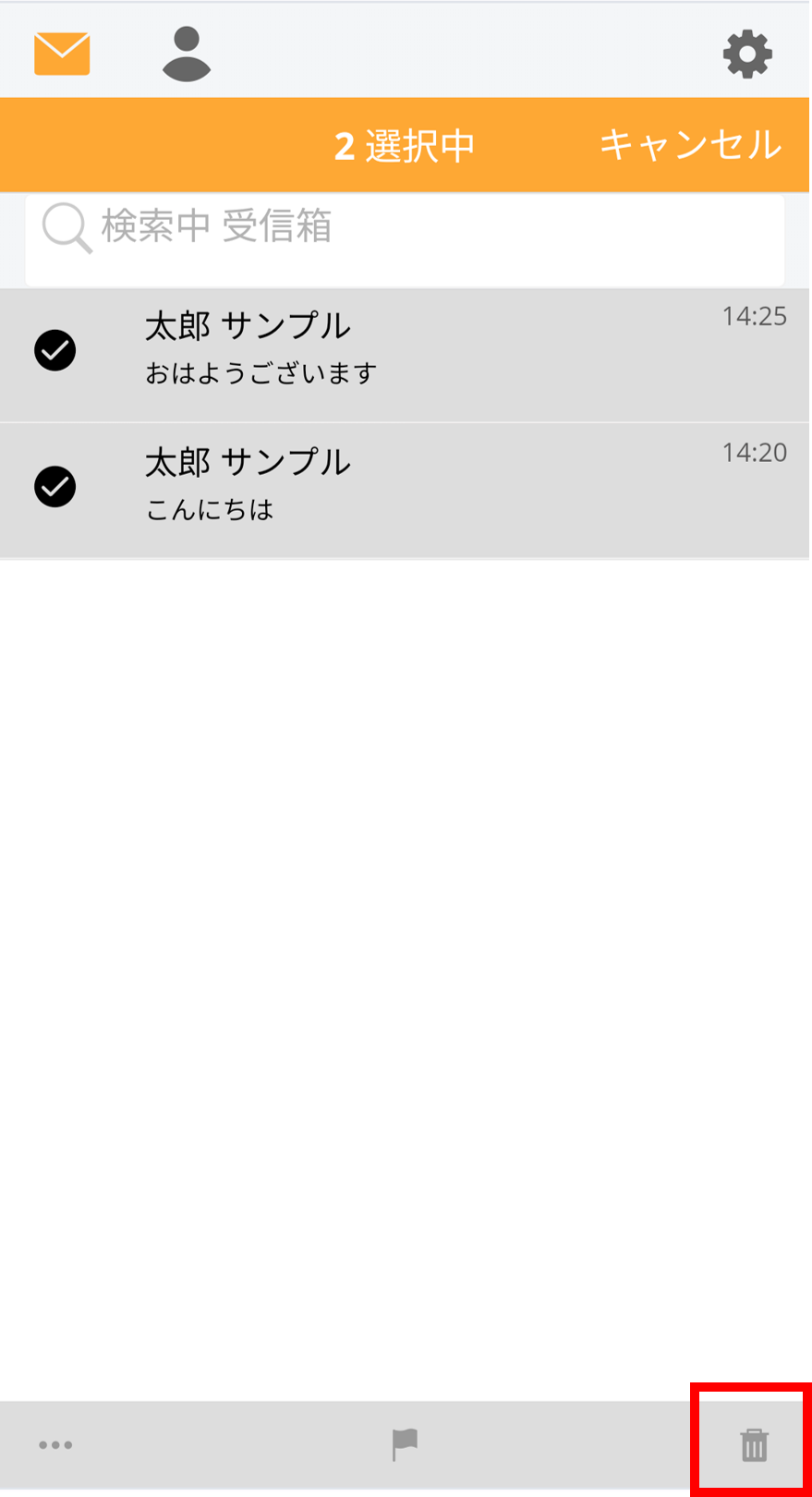The image size is (812, 1497).
Task: Open the mail envelope icon
Action: click(x=62, y=54)
